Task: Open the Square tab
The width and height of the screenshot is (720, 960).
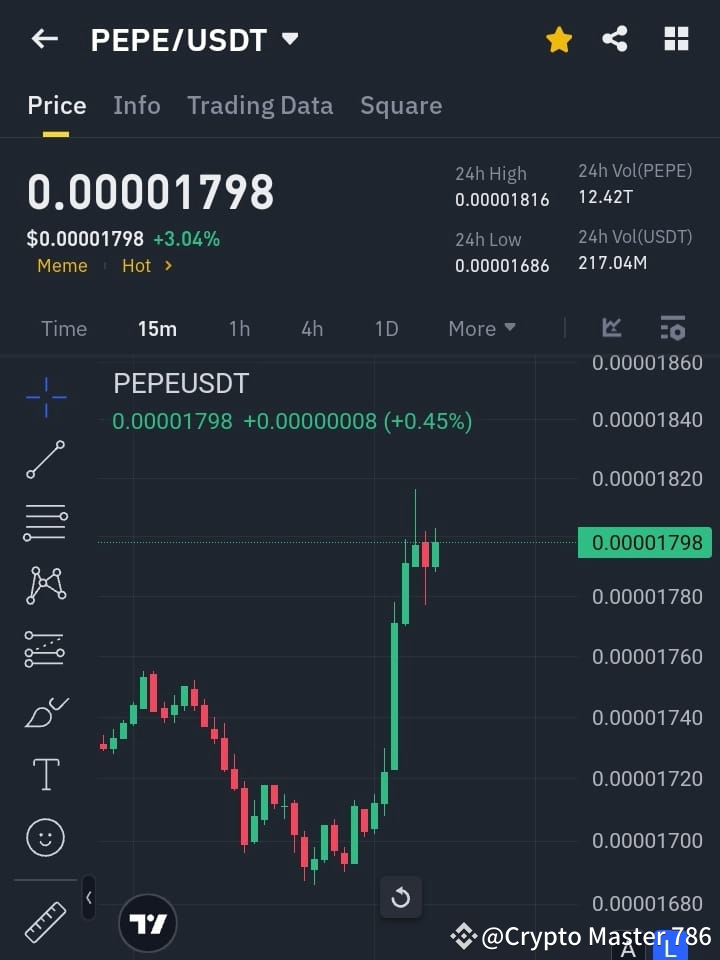Action: (401, 105)
